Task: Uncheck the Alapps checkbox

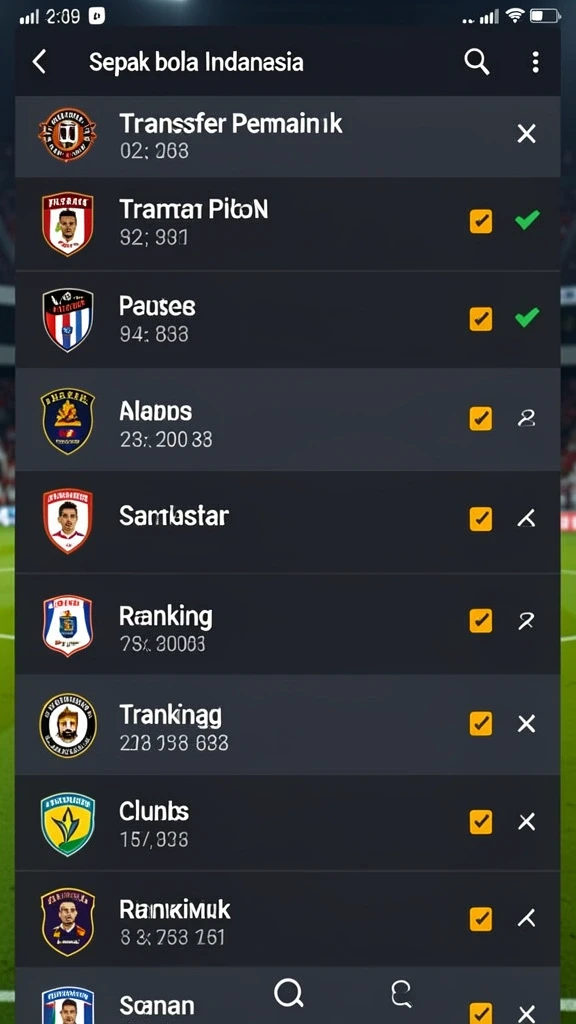Action: click(x=481, y=419)
